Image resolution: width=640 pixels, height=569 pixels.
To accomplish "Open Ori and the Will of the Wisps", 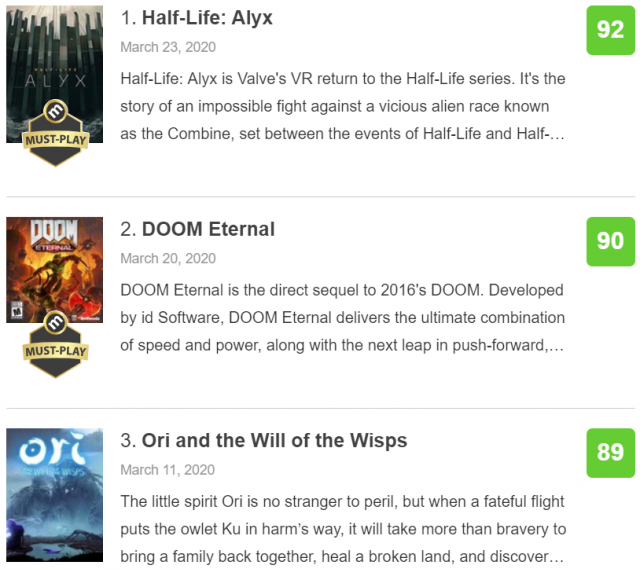I will pos(274,441).
